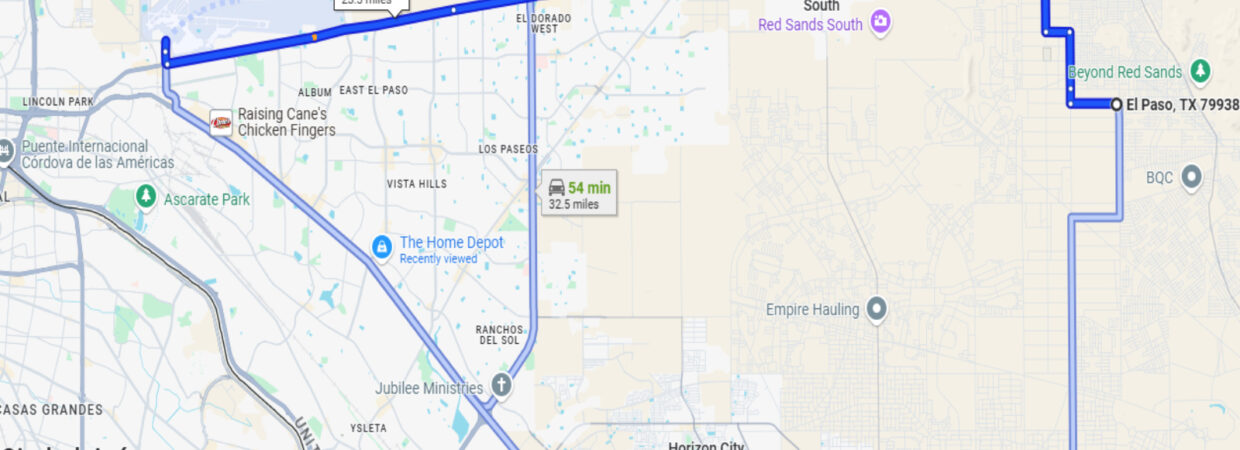Open Raising Cane's Chicken Fingers place marker
Viewport: 1240px width, 450px height.
(221, 123)
